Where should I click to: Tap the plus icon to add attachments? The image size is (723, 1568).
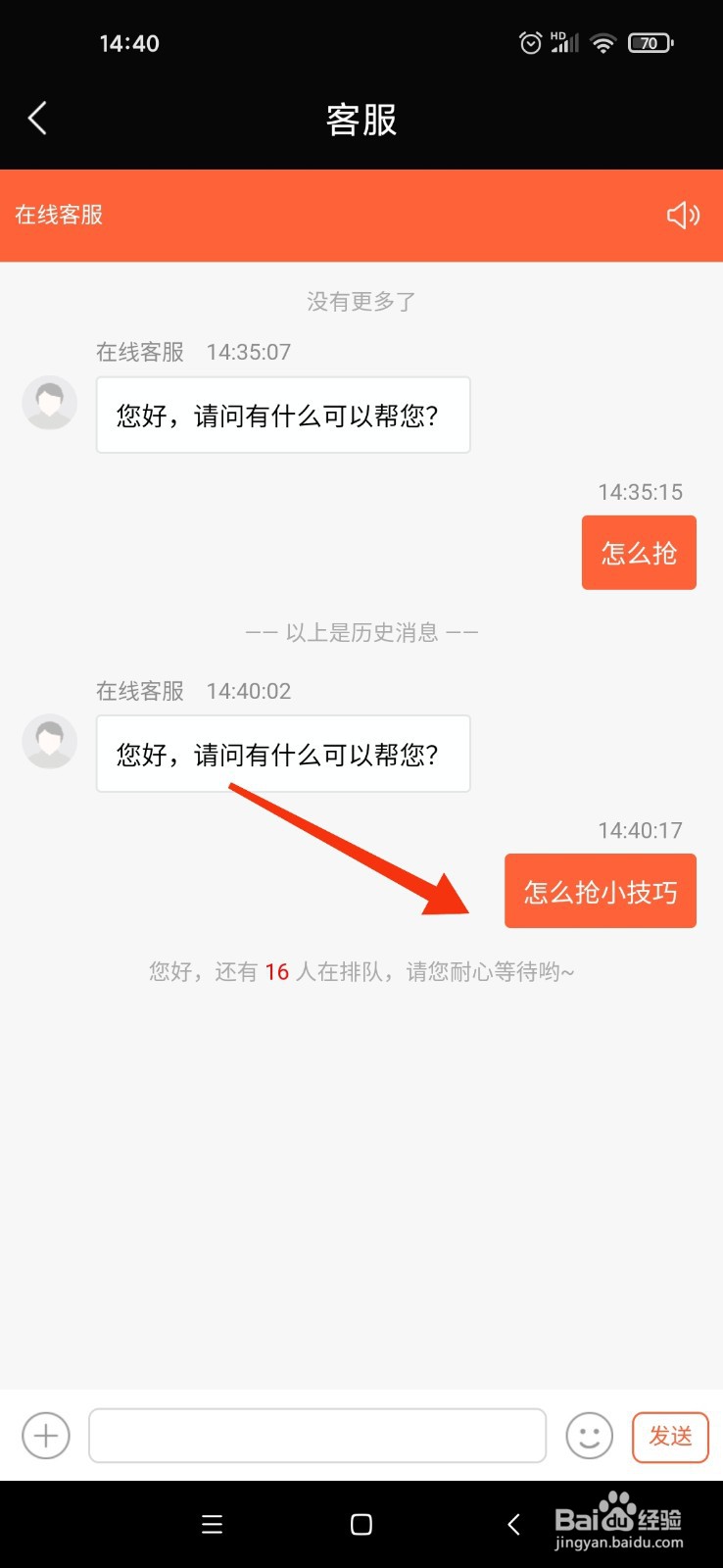[x=45, y=1435]
